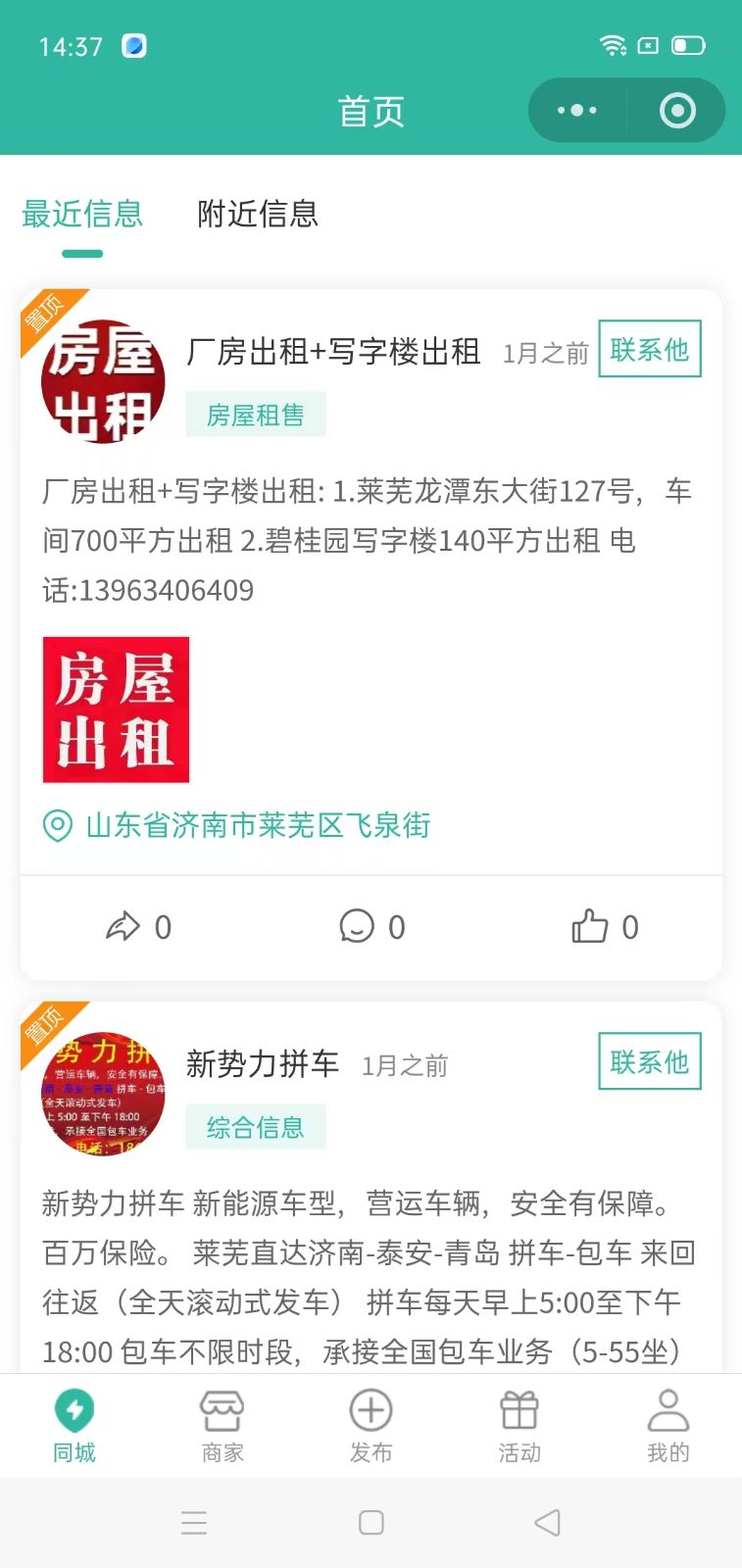Go to the 商家 tab
This screenshot has height=1568, width=742.
point(223,1426)
